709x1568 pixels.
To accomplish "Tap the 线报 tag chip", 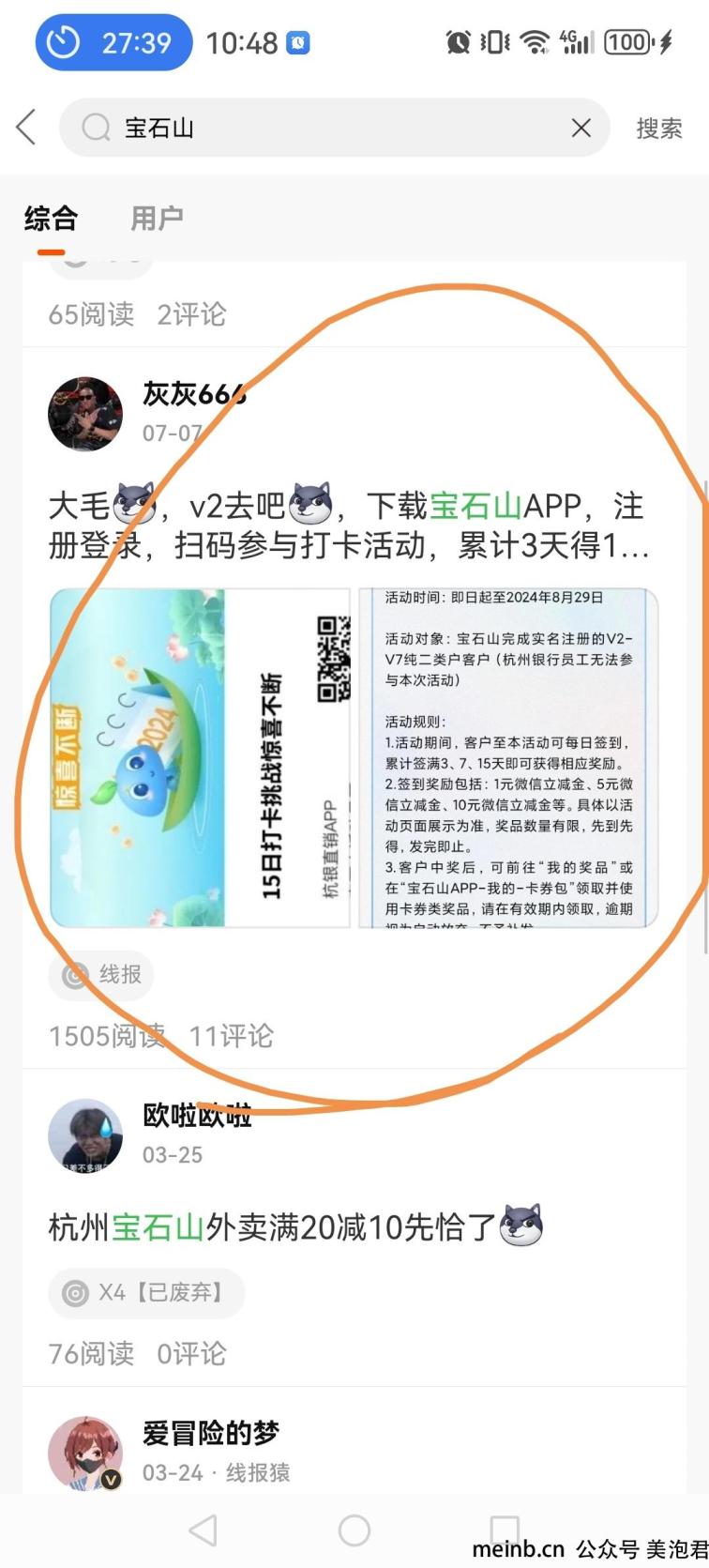I will tap(101, 975).
